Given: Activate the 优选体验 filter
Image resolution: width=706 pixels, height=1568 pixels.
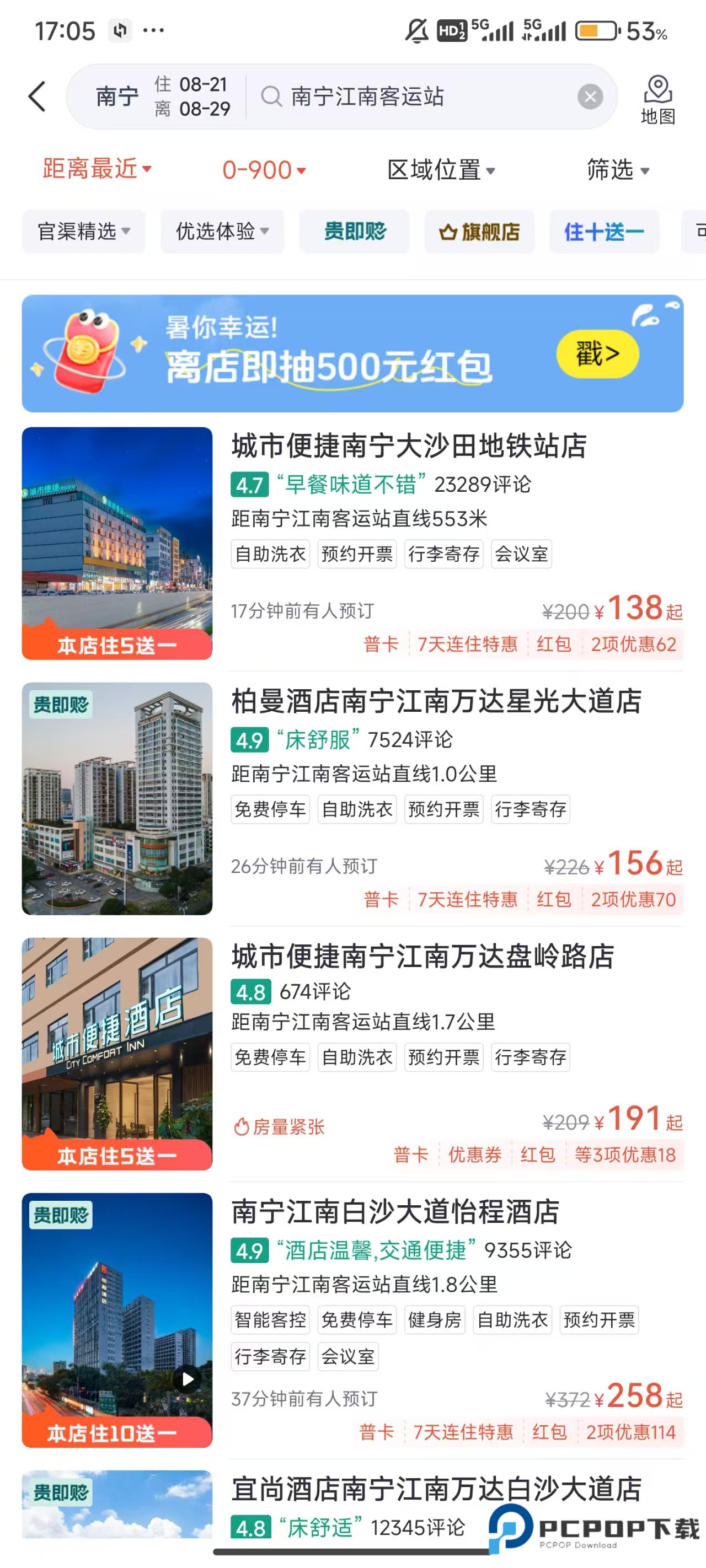Looking at the screenshot, I should pyautogui.click(x=221, y=232).
